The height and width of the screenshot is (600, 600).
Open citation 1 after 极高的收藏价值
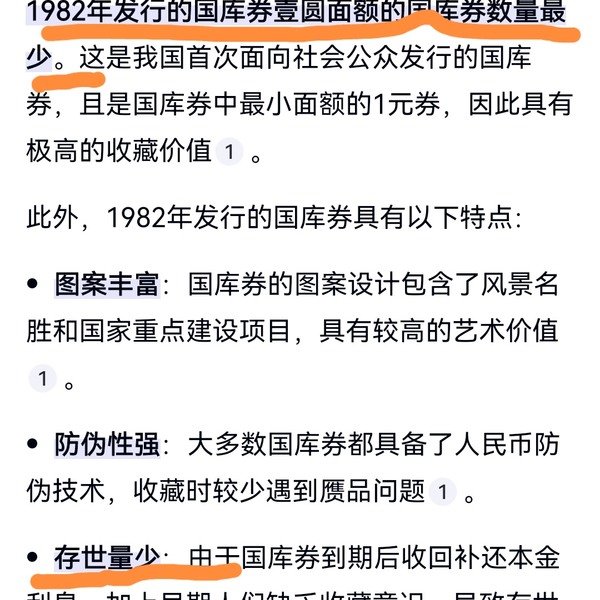(230, 152)
